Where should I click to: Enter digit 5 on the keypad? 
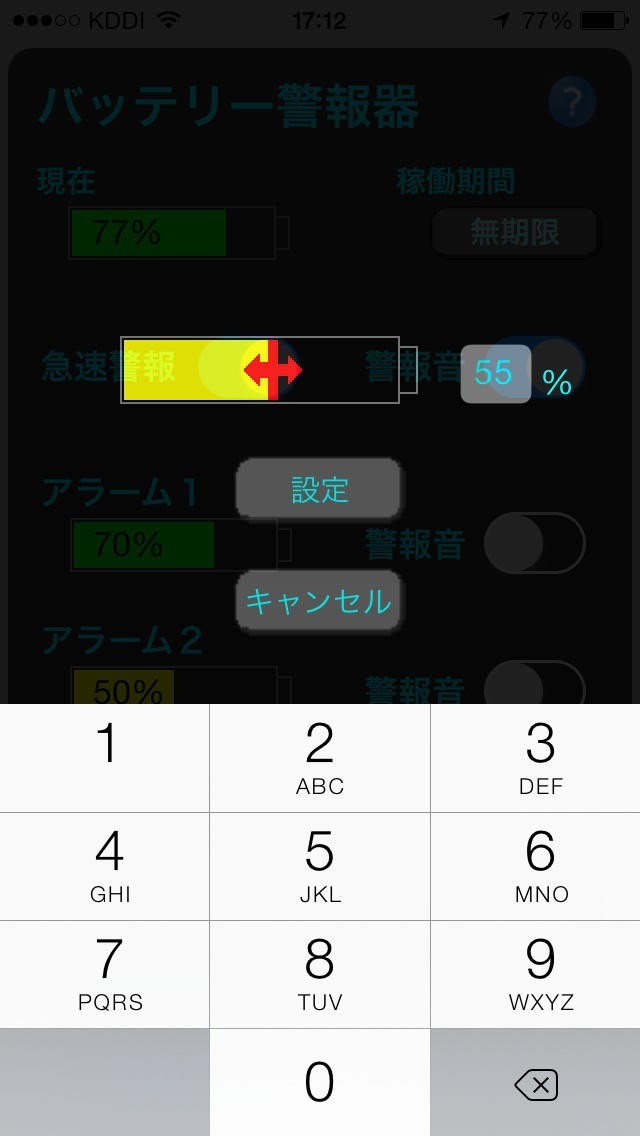pos(320,866)
